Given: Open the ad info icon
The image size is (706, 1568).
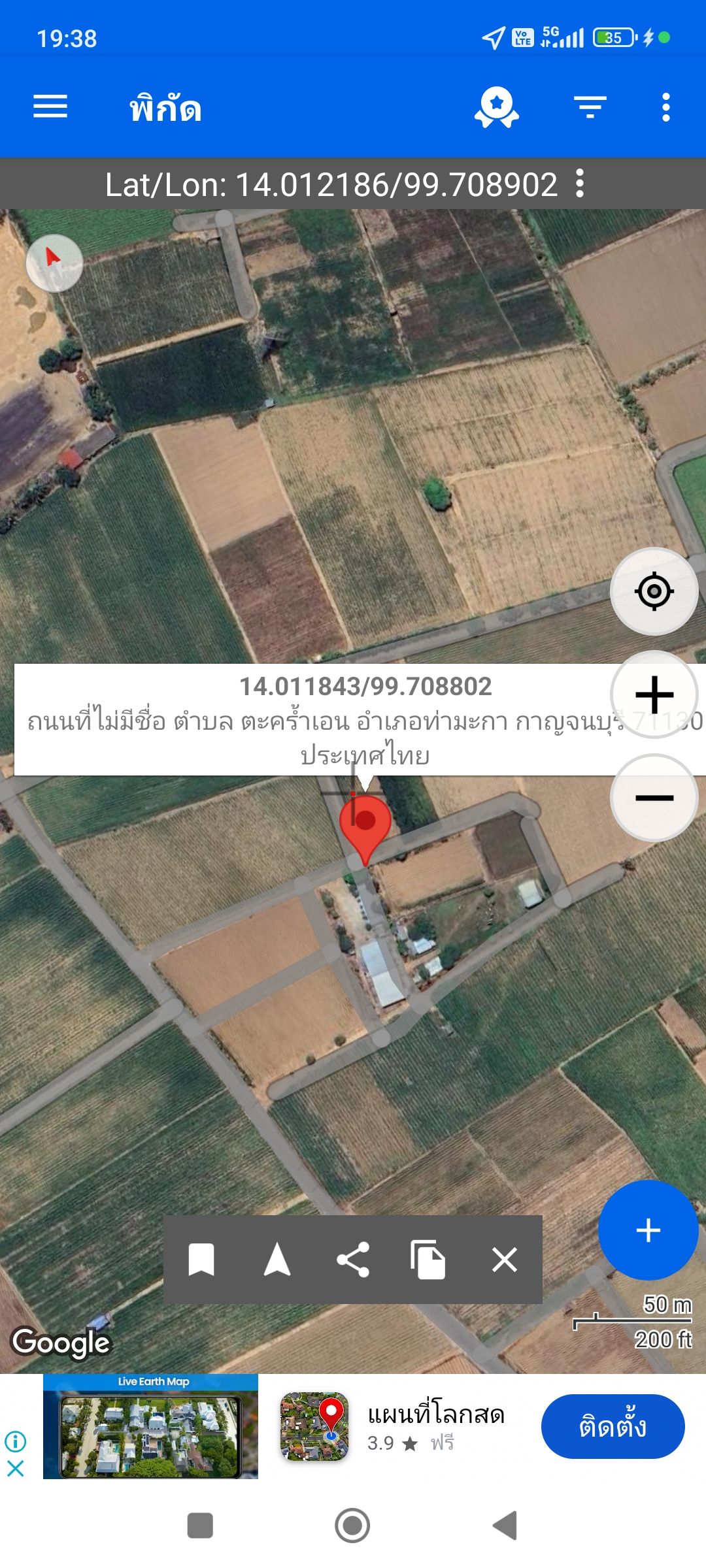Looking at the screenshot, I should coord(15,1440).
